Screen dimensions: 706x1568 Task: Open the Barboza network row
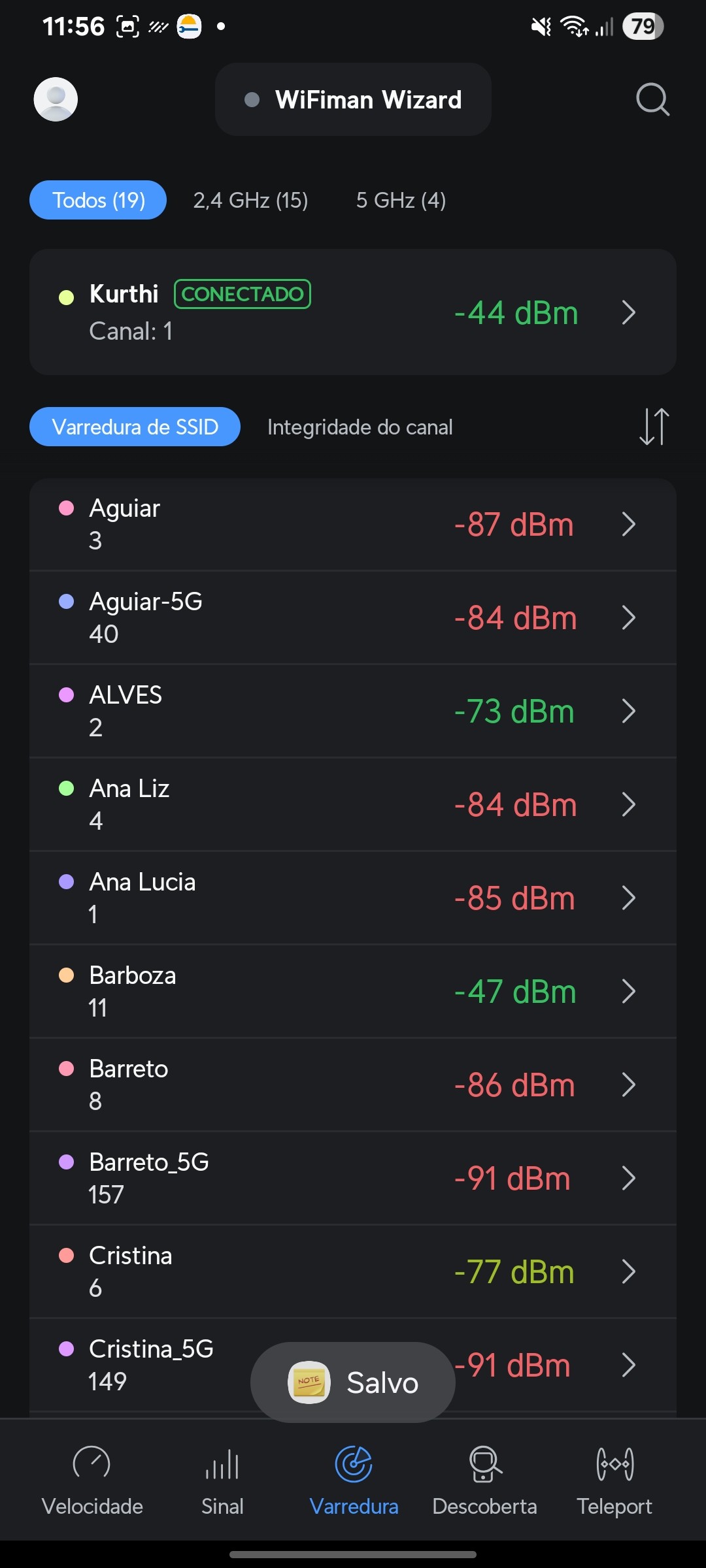(353, 992)
